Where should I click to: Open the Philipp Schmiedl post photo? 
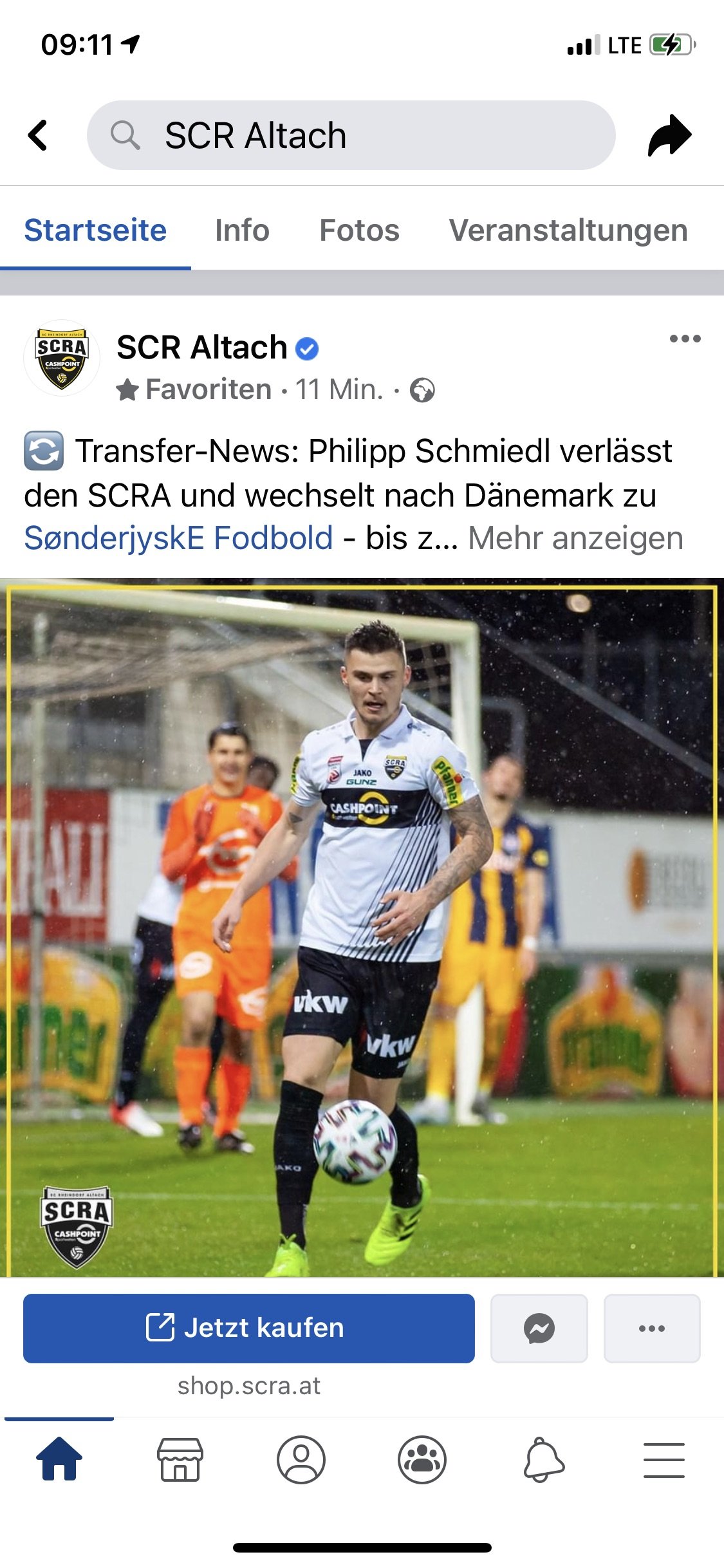pyautogui.click(x=362, y=928)
